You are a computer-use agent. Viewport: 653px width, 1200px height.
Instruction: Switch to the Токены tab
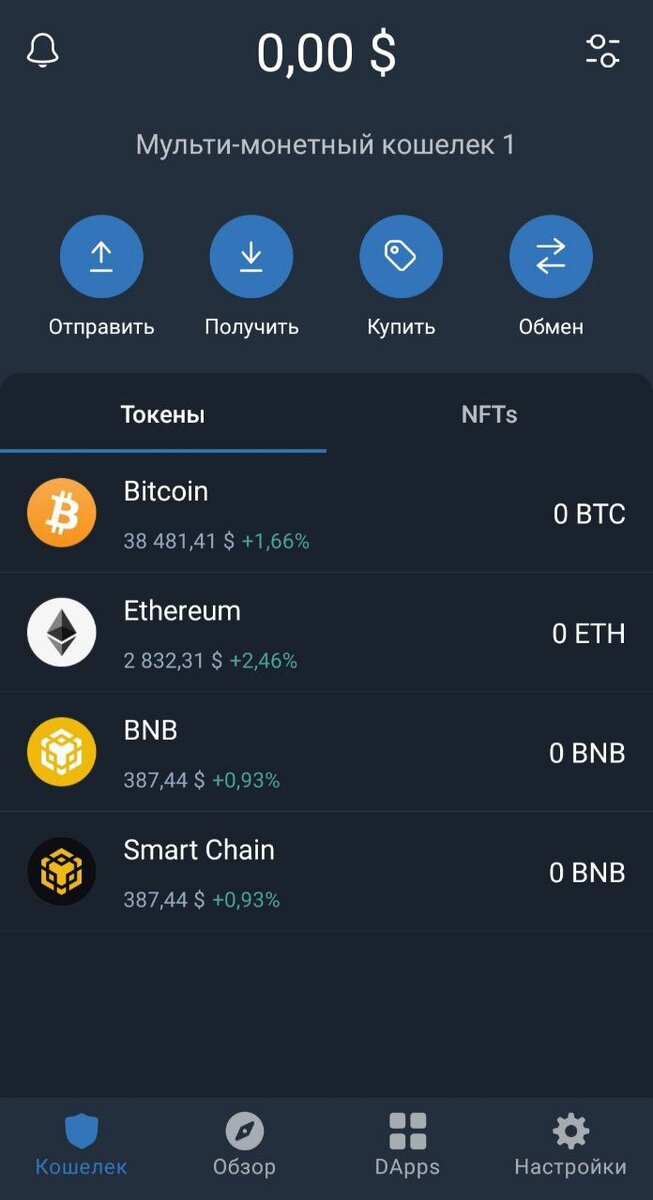click(x=163, y=415)
